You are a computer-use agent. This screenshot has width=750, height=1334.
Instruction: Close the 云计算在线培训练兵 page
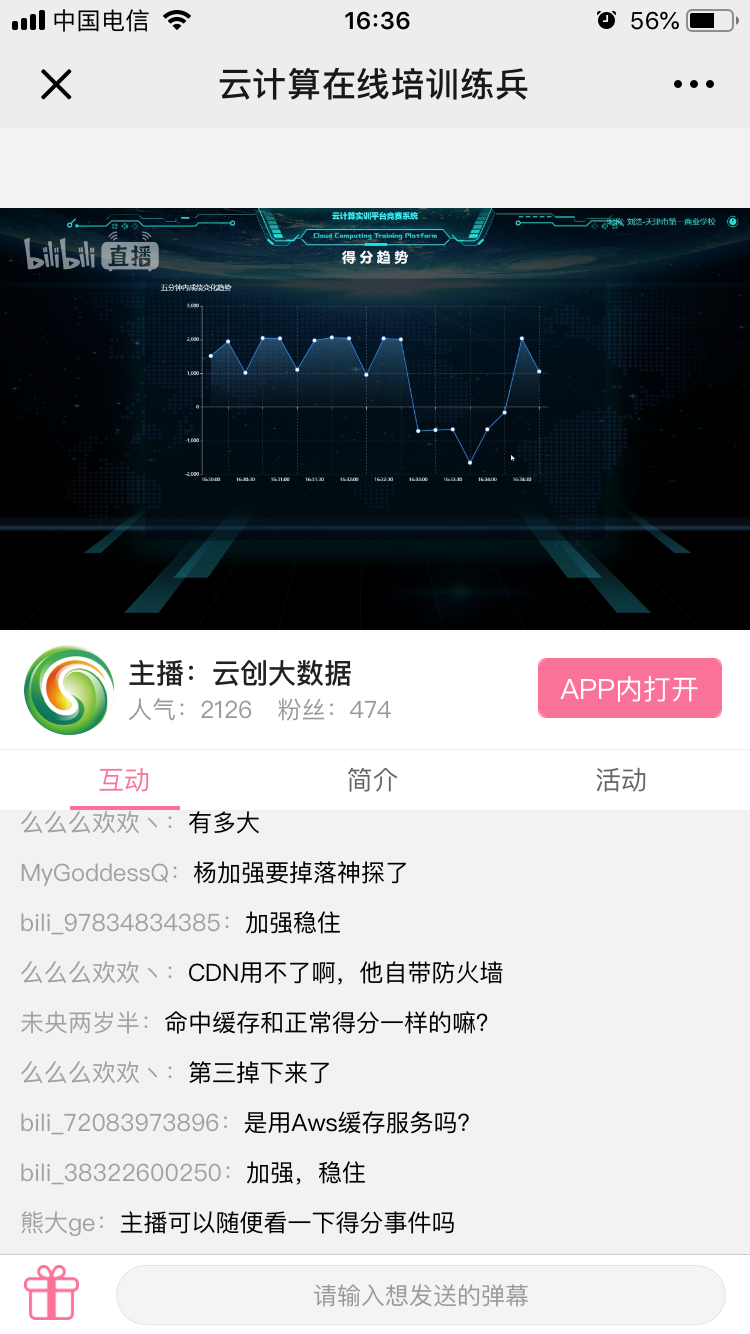pos(56,85)
